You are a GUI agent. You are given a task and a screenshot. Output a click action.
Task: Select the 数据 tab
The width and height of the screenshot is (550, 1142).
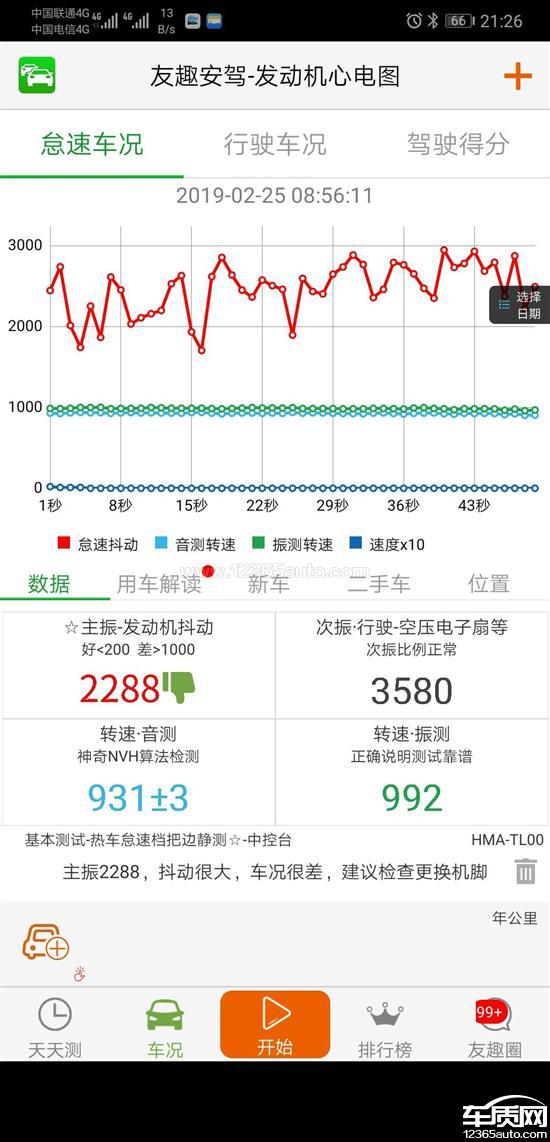coord(49,583)
